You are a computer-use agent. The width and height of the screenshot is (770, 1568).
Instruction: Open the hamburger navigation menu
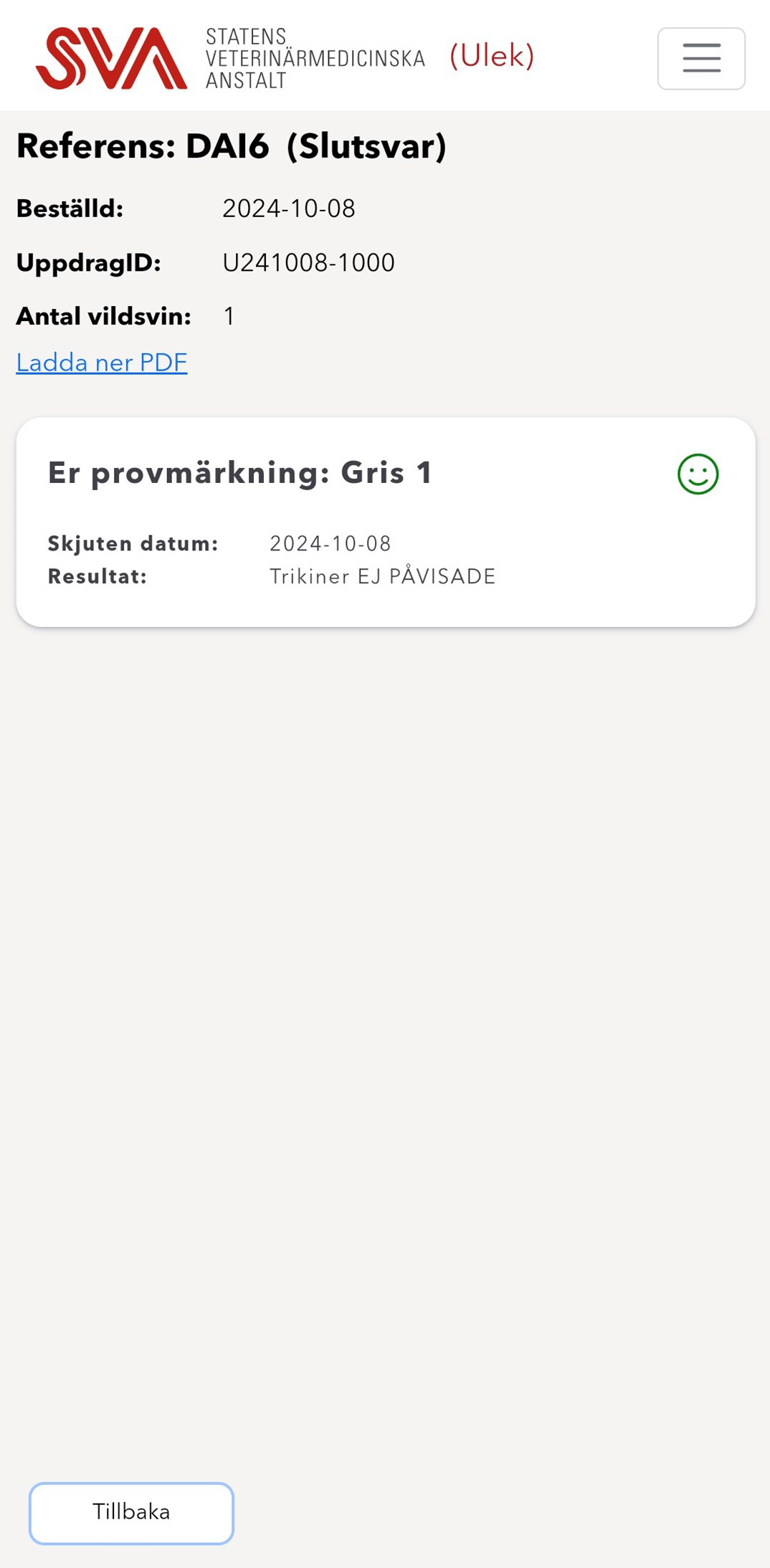700,58
